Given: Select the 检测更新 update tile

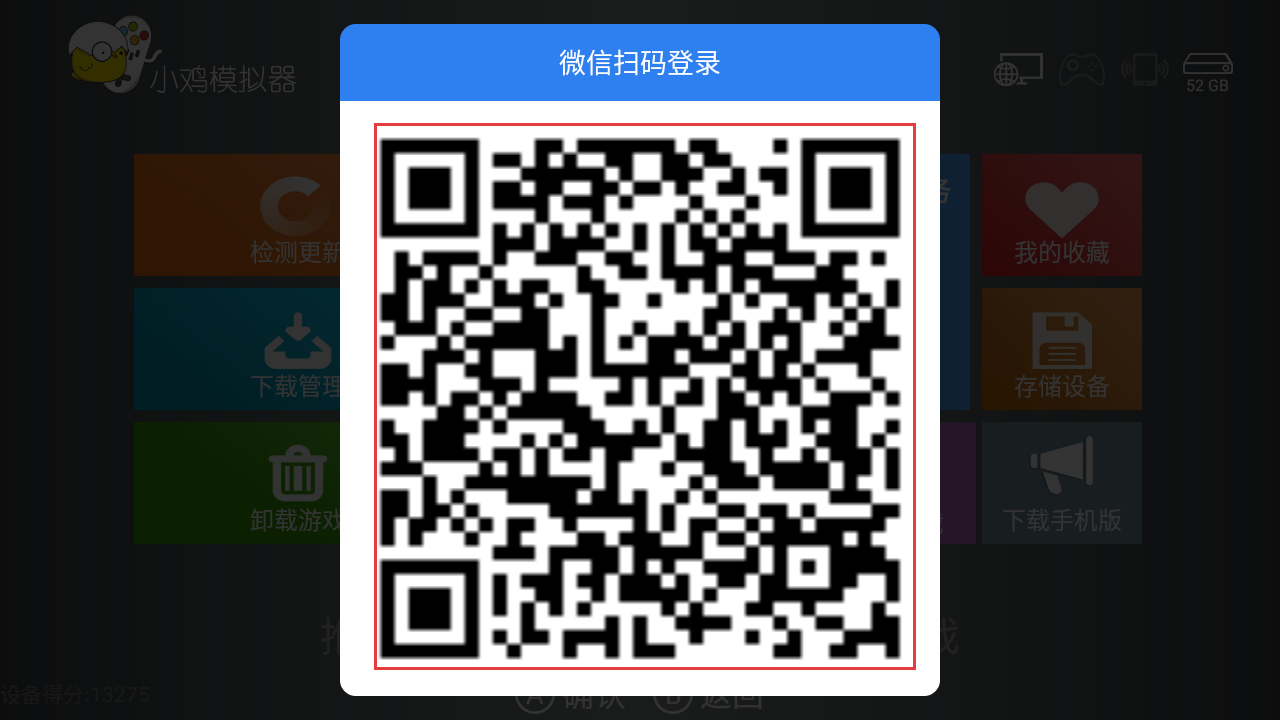Looking at the screenshot, I should click(x=238, y=215).
